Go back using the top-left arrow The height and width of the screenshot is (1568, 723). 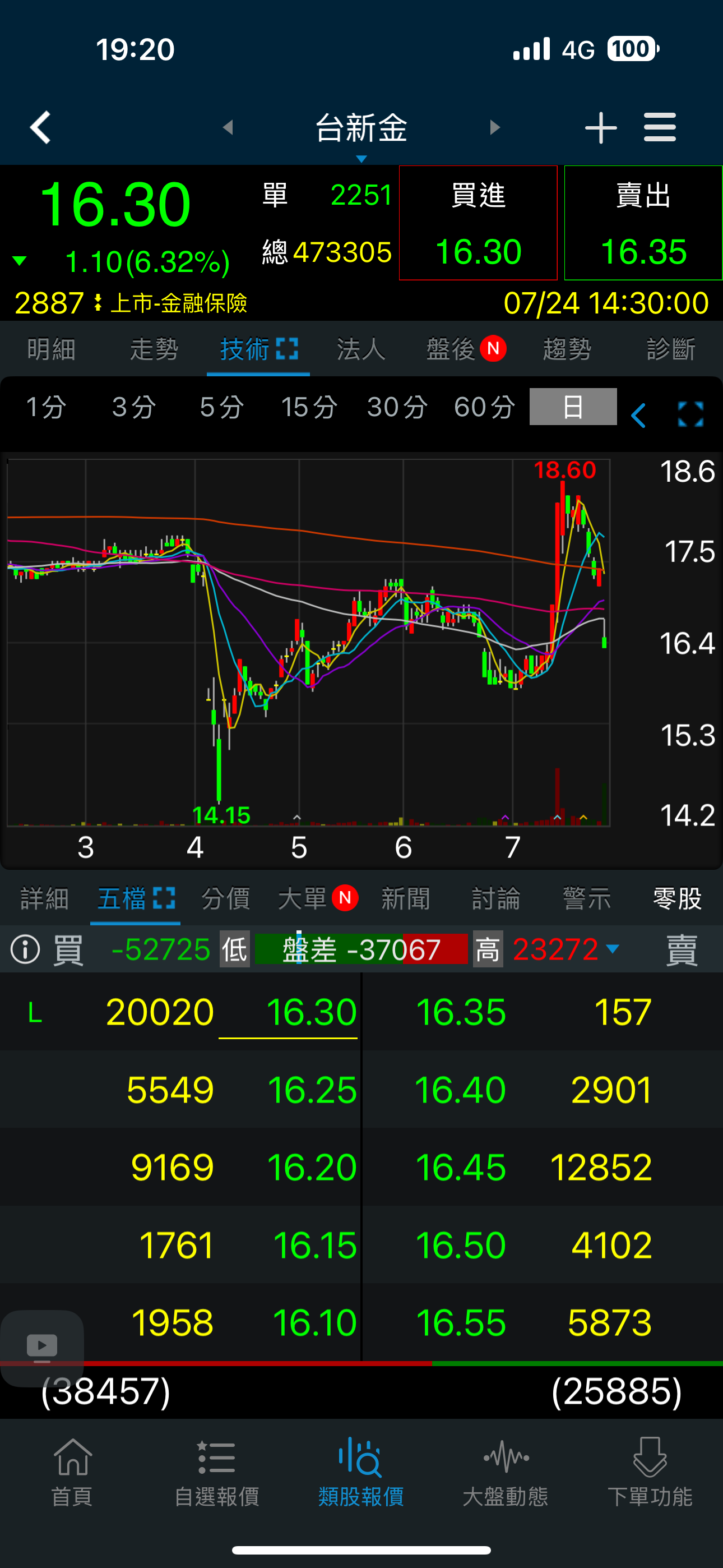[x=40, y=127]
